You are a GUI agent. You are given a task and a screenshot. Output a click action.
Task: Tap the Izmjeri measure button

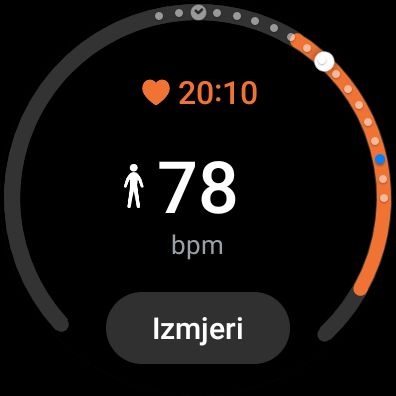(x=198, y=328)
